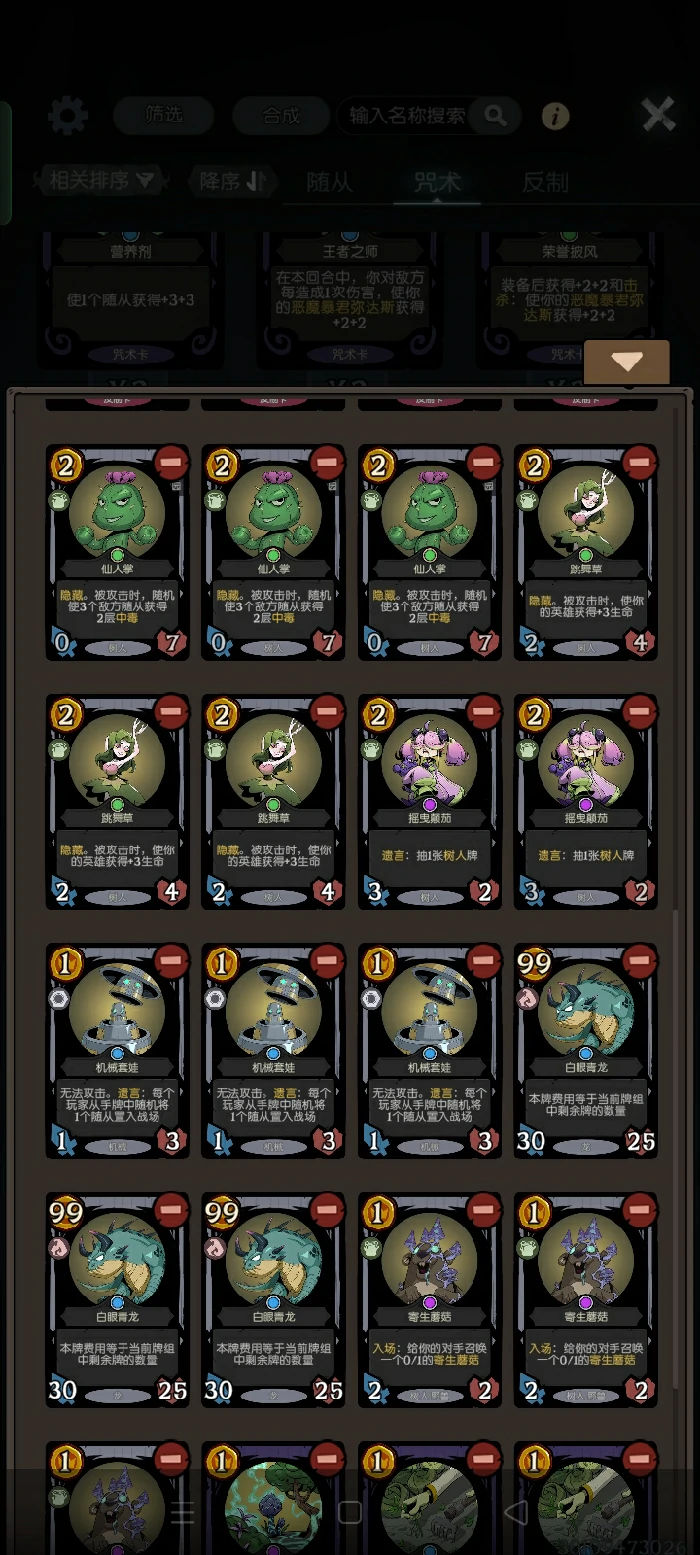
Task: Open the 筛选 filter button
Action: click(x=163, y=115)
